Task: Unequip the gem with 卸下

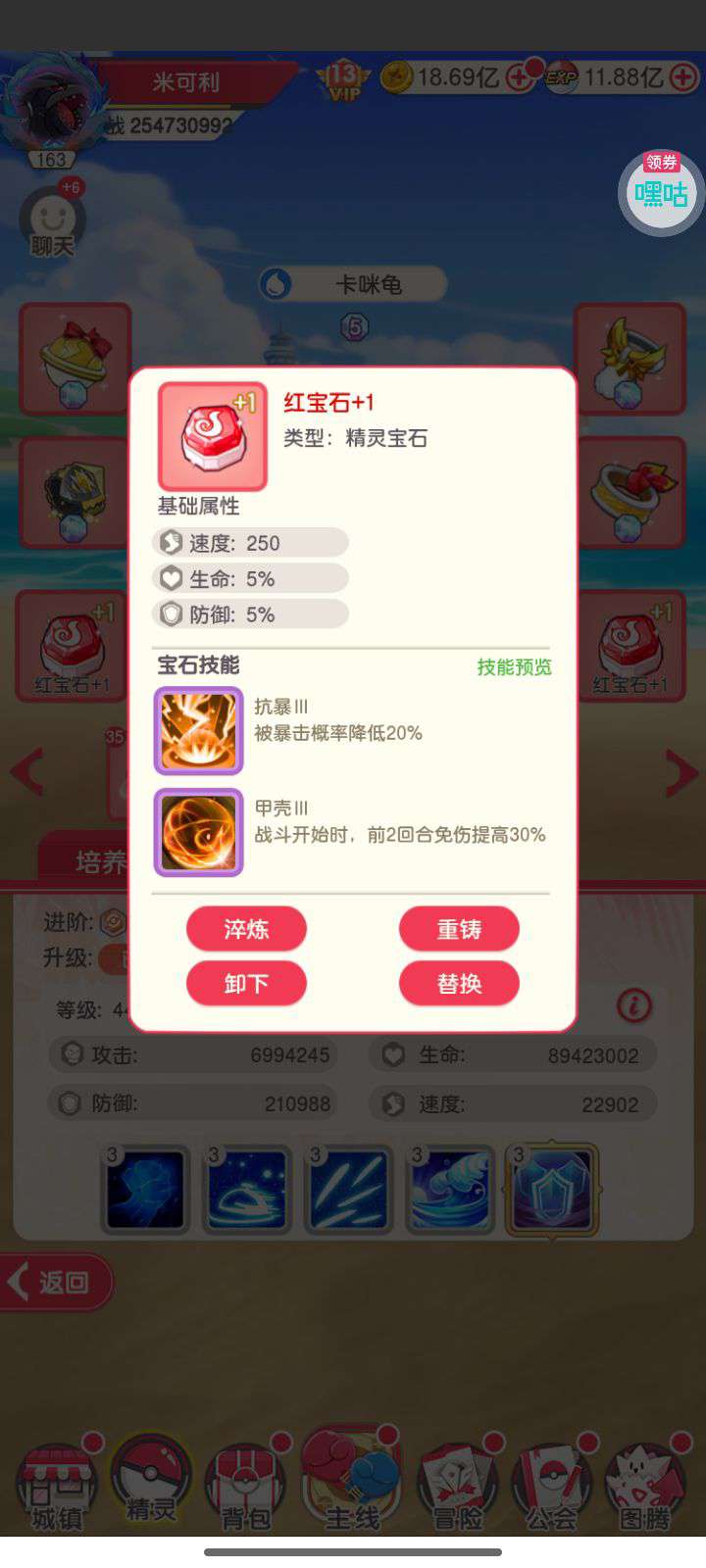Action: (246, 983)
